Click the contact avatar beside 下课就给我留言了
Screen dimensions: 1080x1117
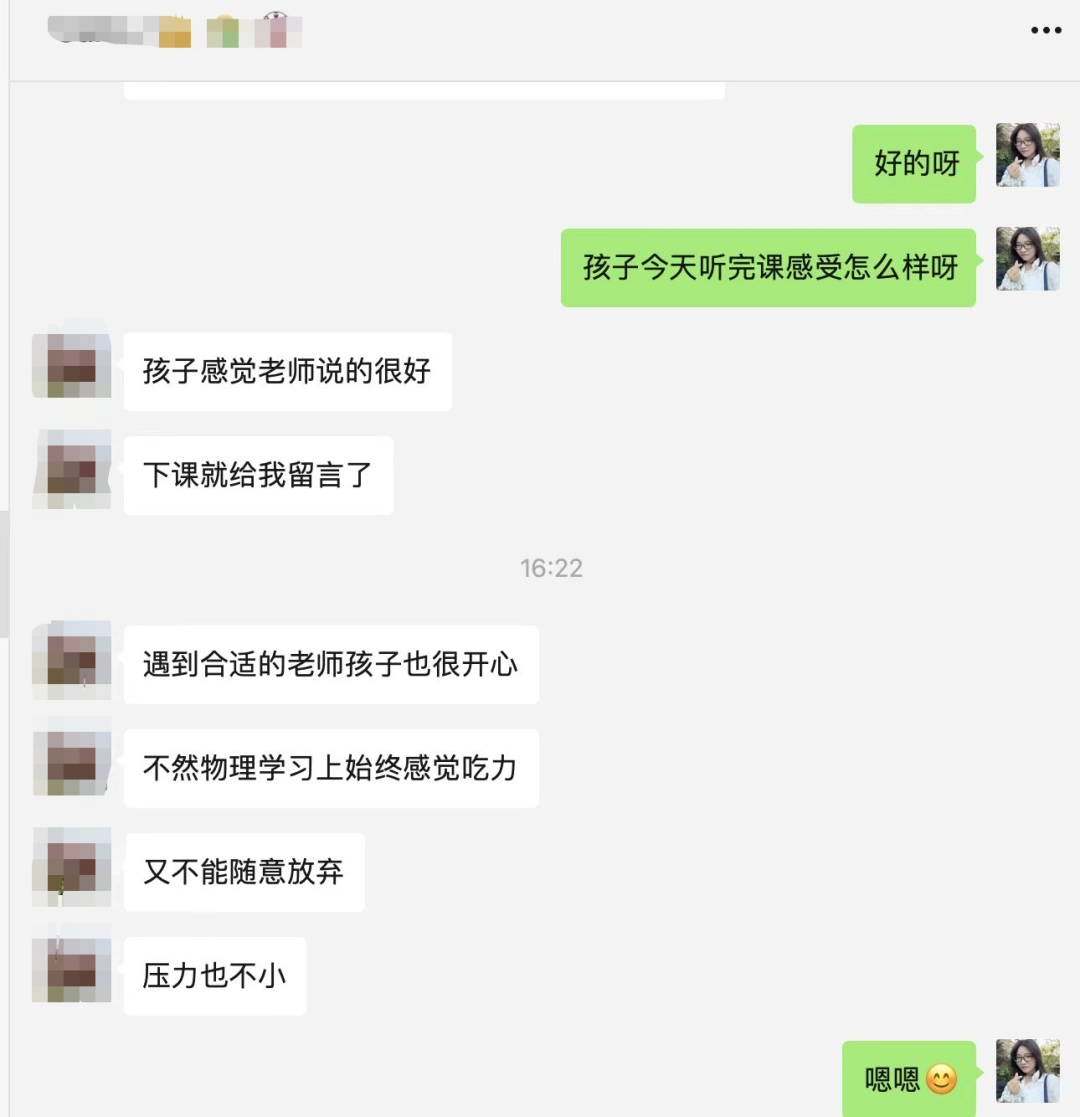tap(71, 469)
